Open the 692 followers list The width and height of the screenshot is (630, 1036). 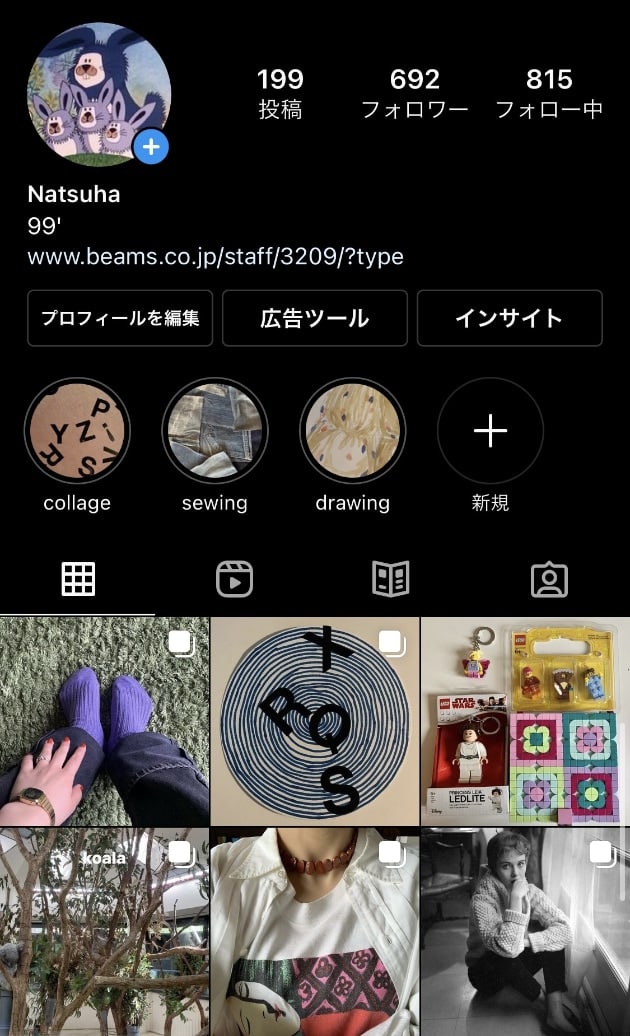(415, 94)
